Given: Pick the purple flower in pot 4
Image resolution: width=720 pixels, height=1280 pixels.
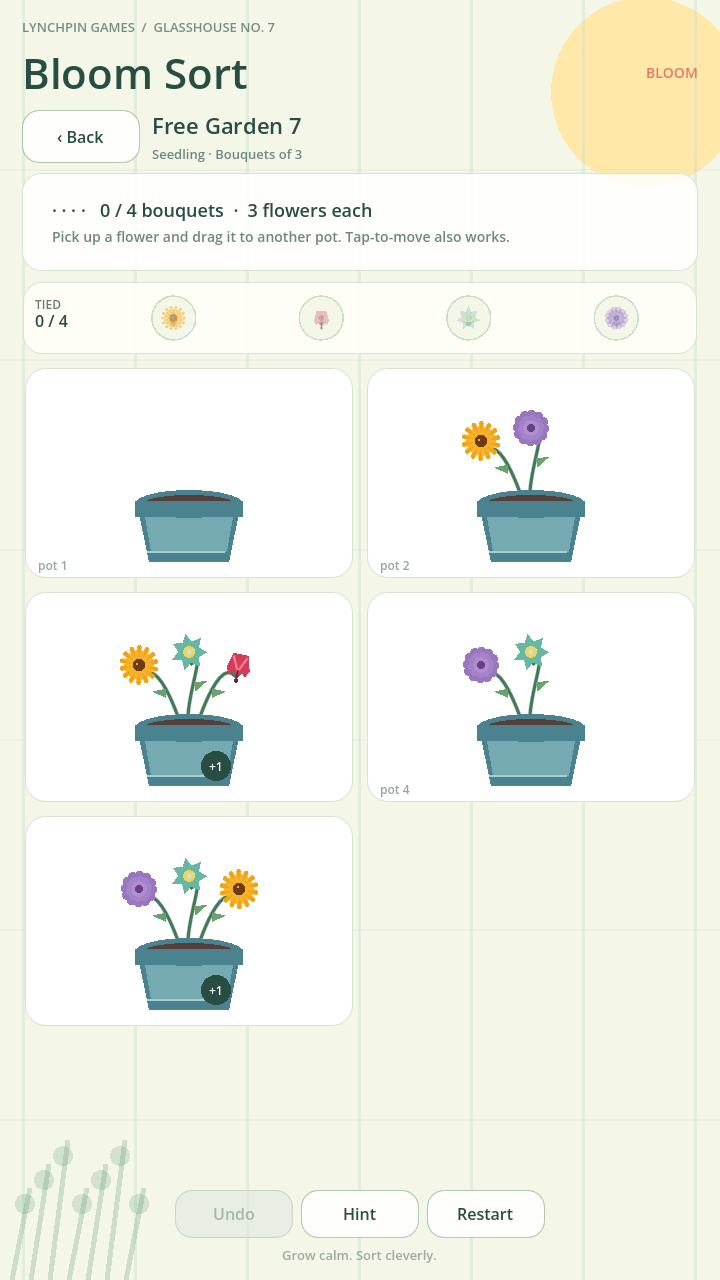Looking at the screenshot, I should [x=481, y=664].
